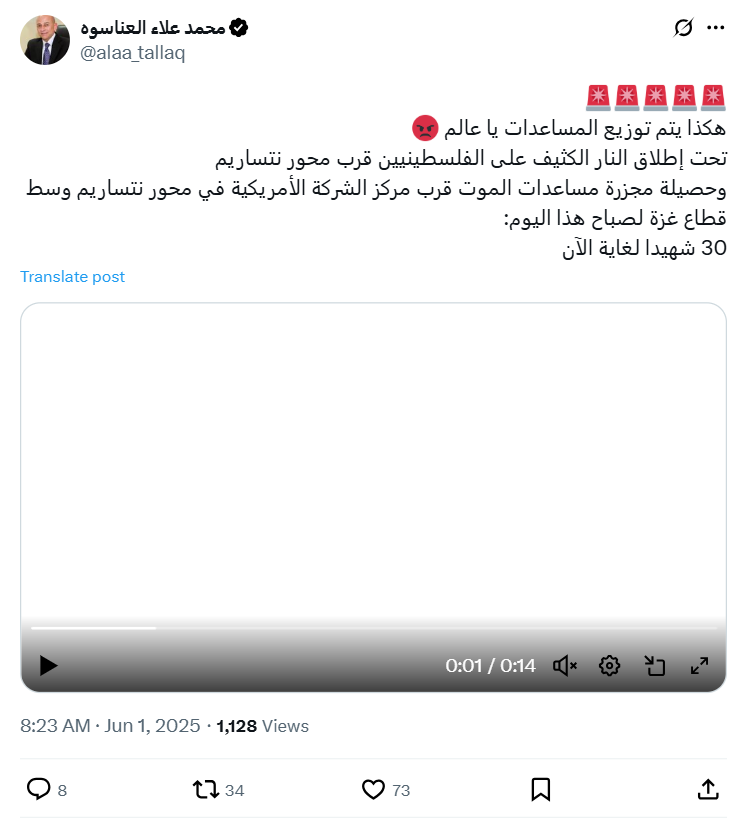747x818 pixels.
Task: Tap the Translate post link
Action: (73, 277)
